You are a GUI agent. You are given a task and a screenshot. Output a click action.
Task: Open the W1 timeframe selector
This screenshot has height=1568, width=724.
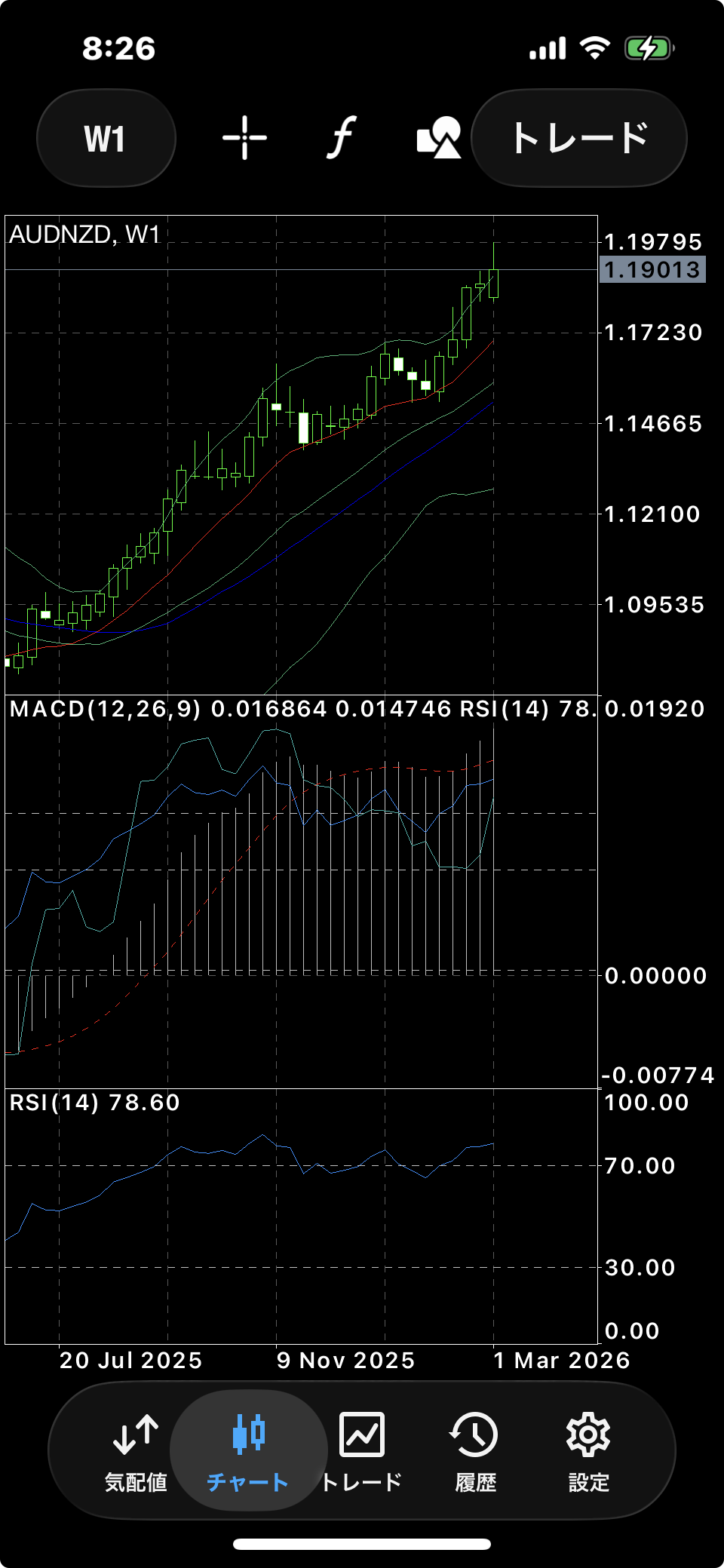pyautogui.click(x=106, y=138)
